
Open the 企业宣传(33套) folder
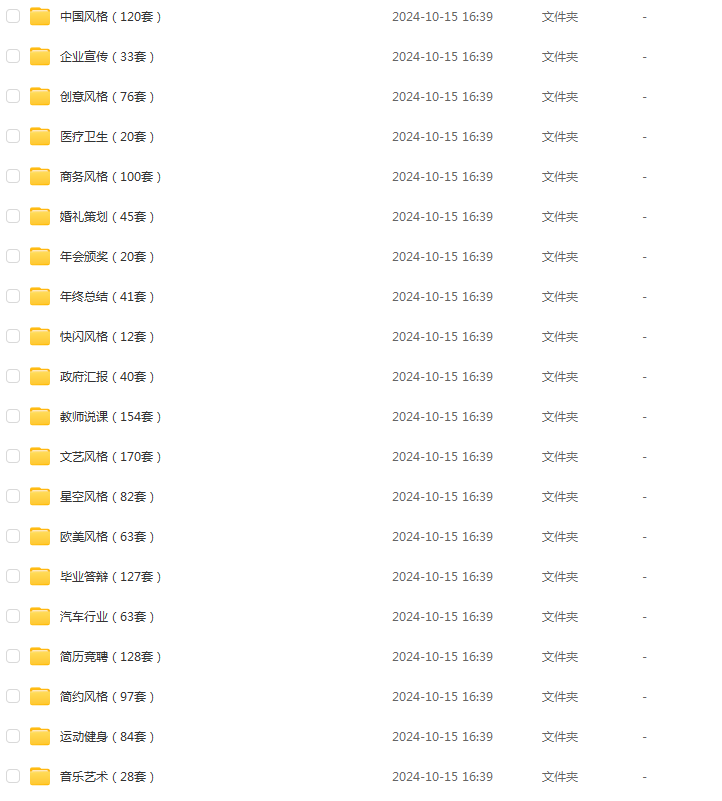pos(106,57)
